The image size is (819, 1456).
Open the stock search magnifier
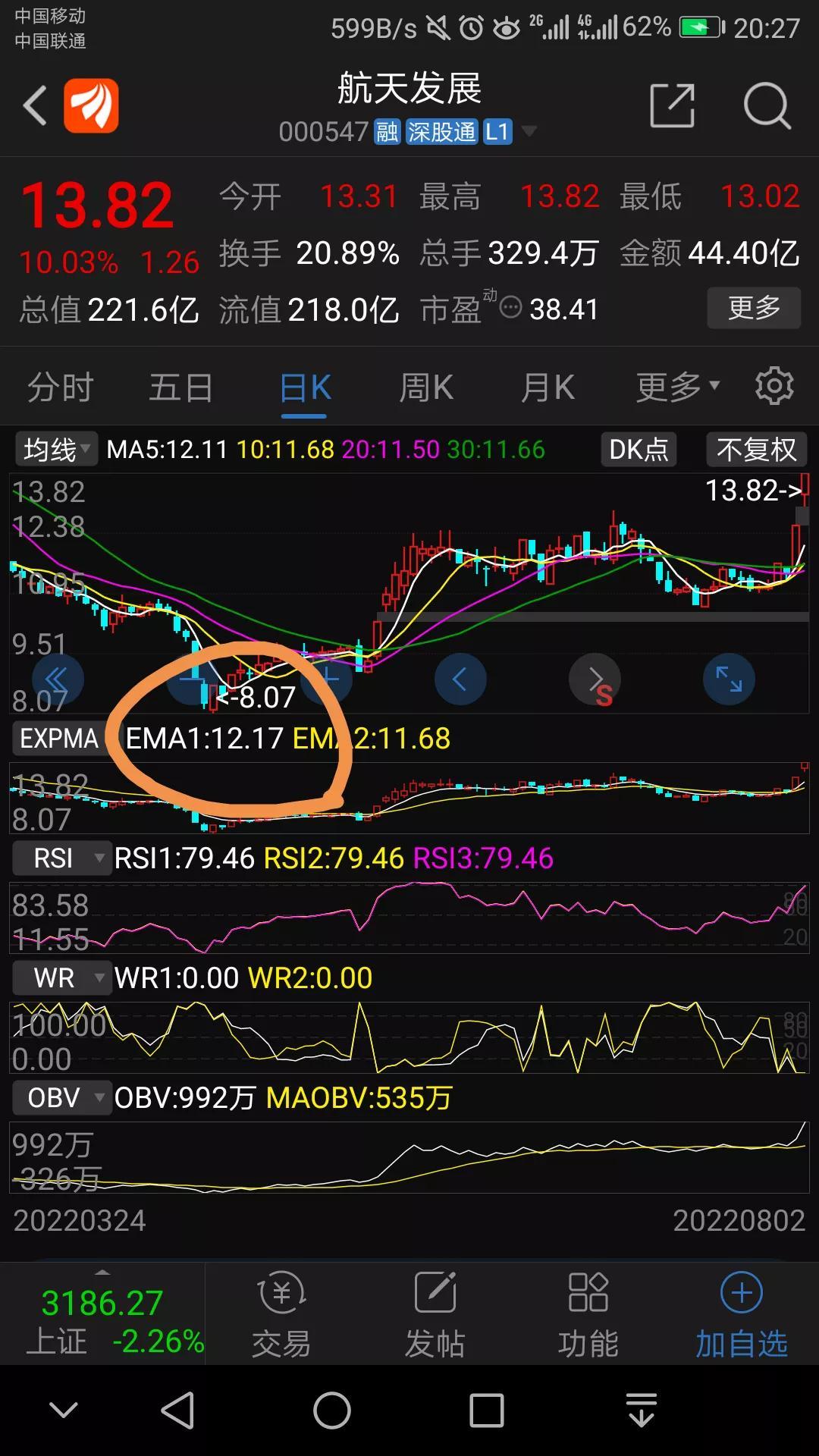(767, 105)
